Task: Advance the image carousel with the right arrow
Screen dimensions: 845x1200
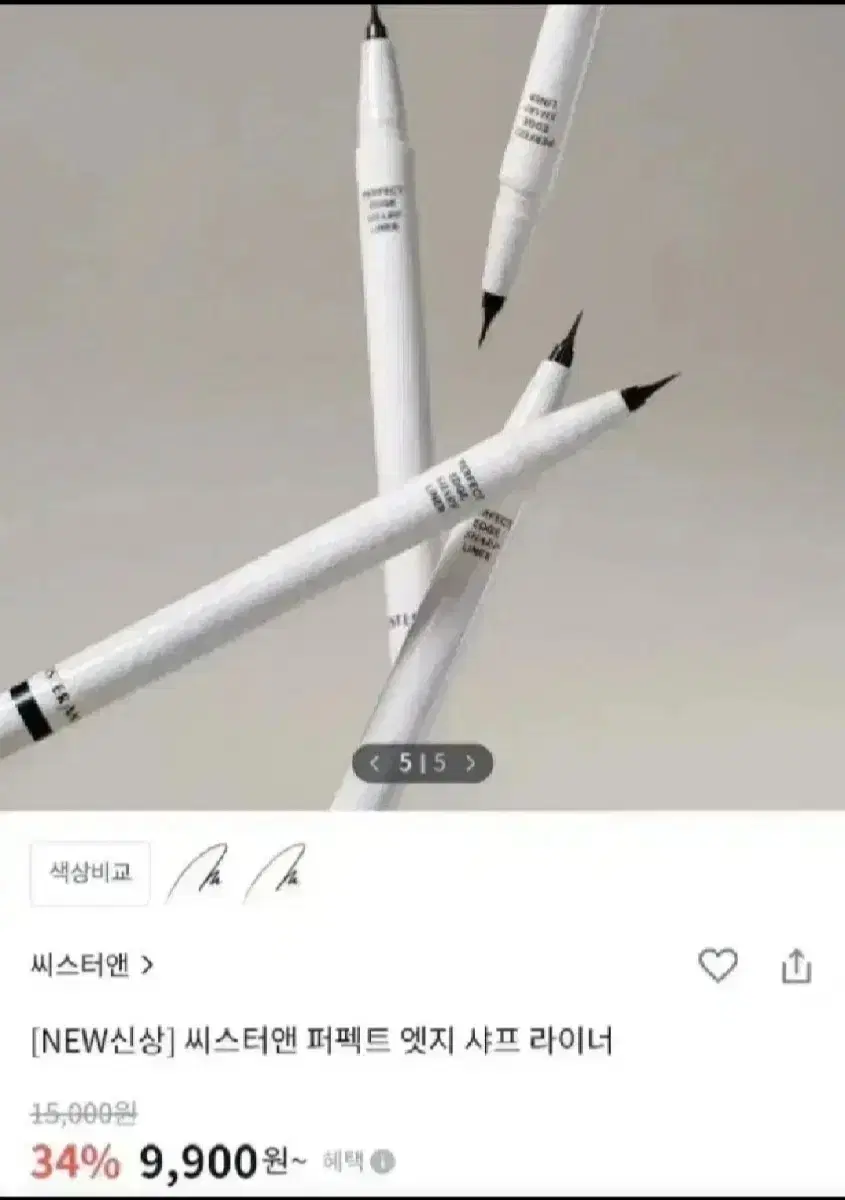Action: pos(471,763)
